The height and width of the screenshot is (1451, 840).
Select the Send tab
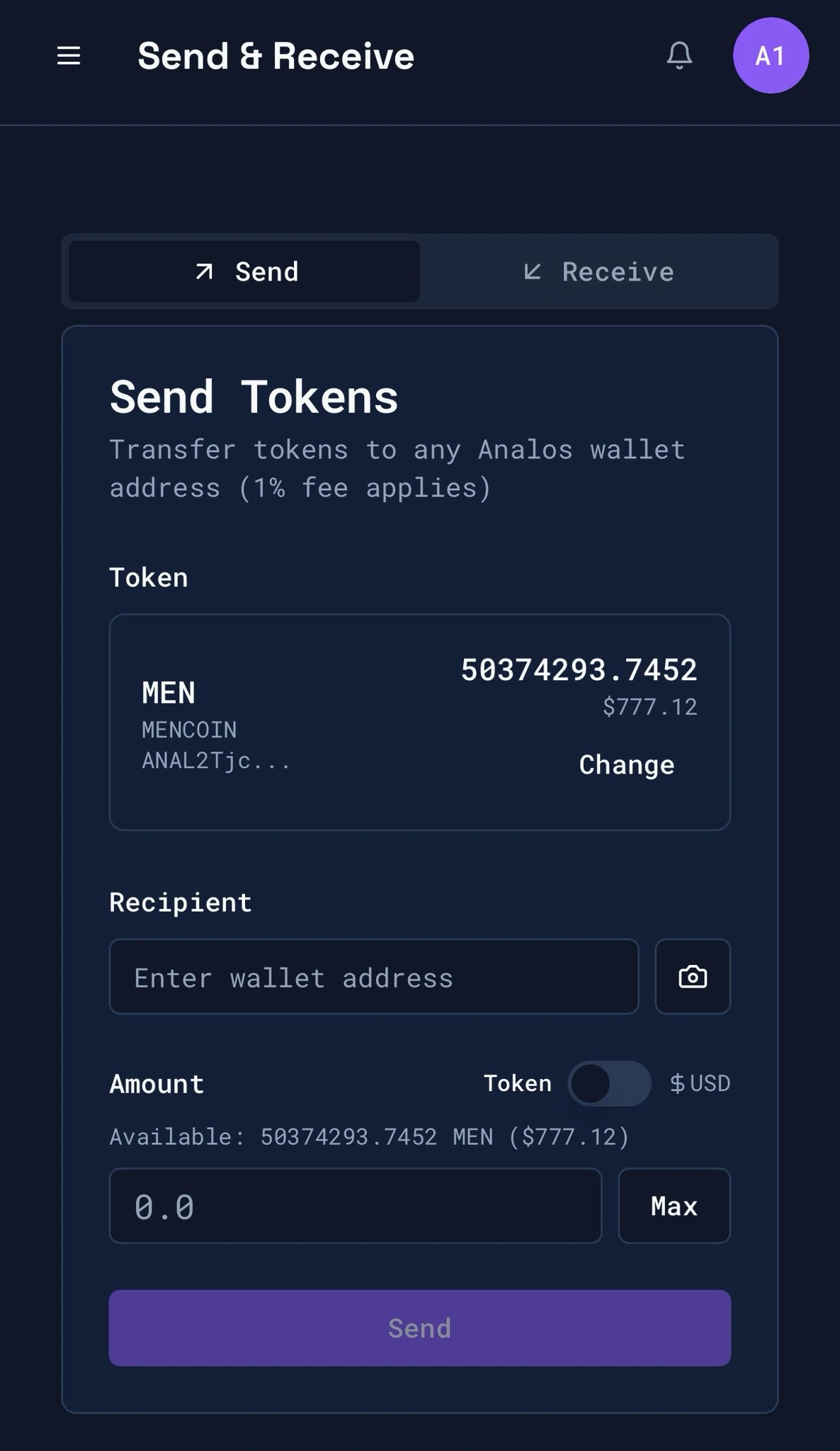click(244, 272)
